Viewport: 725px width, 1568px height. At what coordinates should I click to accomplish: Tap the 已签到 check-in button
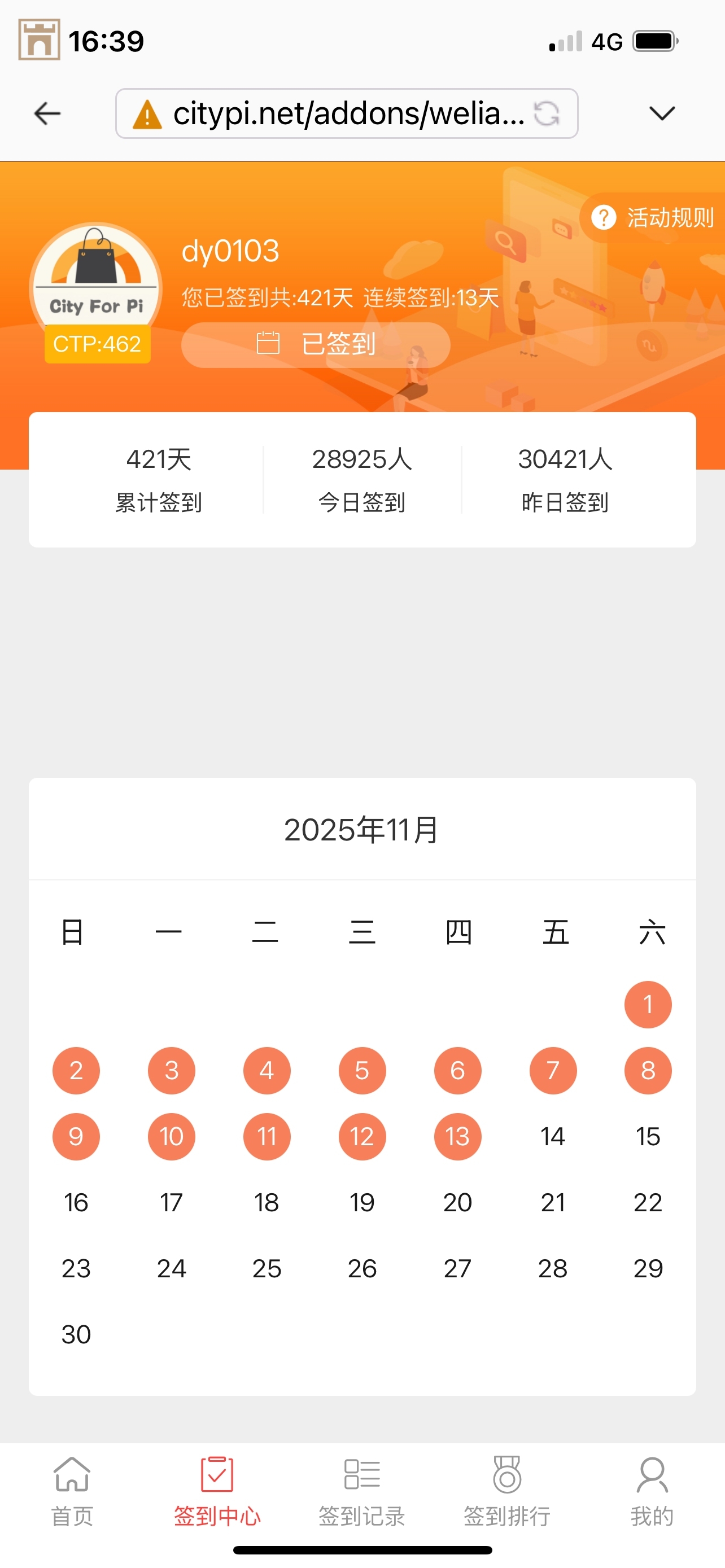point(315,344)
